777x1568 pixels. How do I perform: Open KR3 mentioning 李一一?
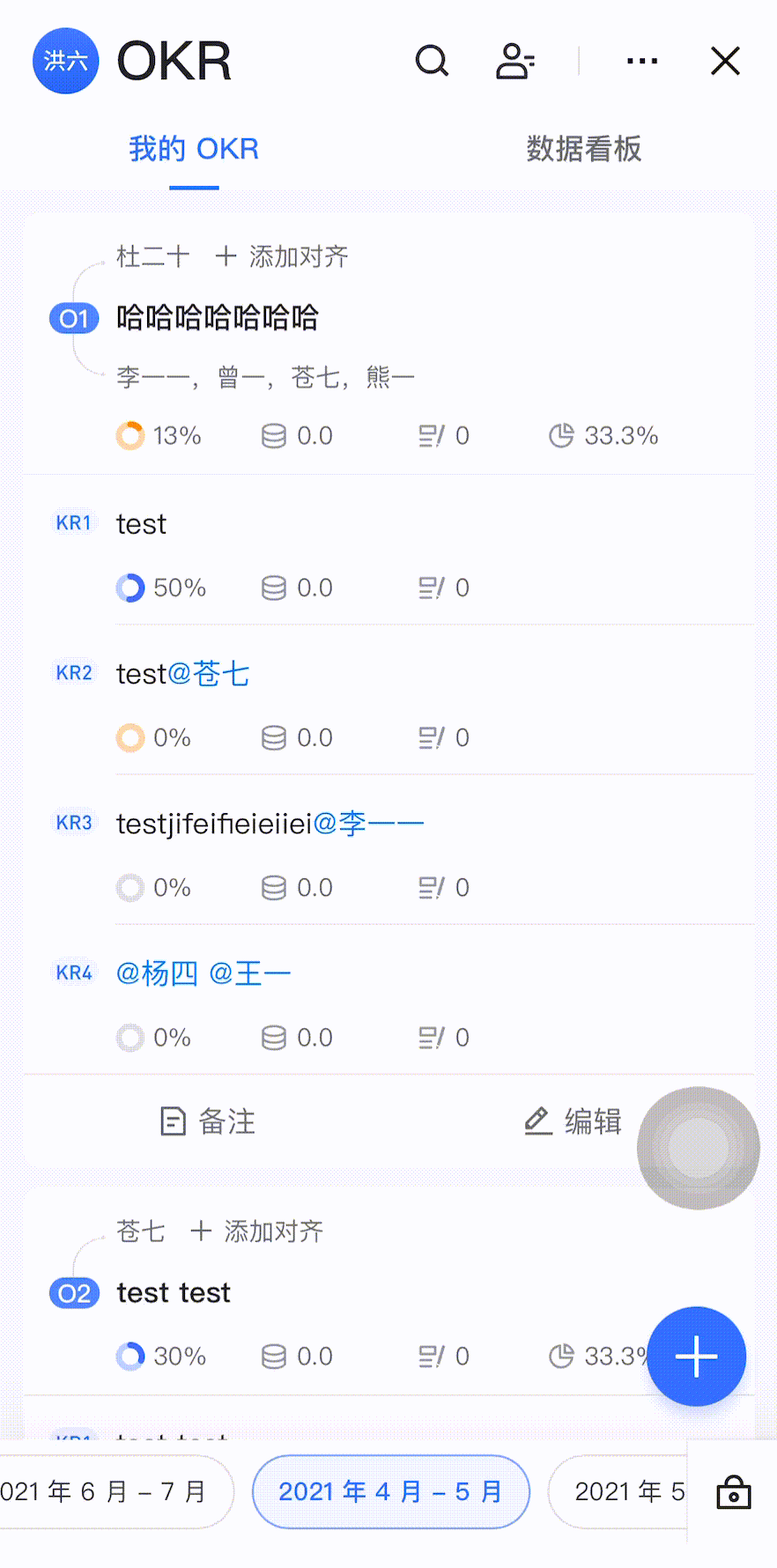[x=270, y=824]
